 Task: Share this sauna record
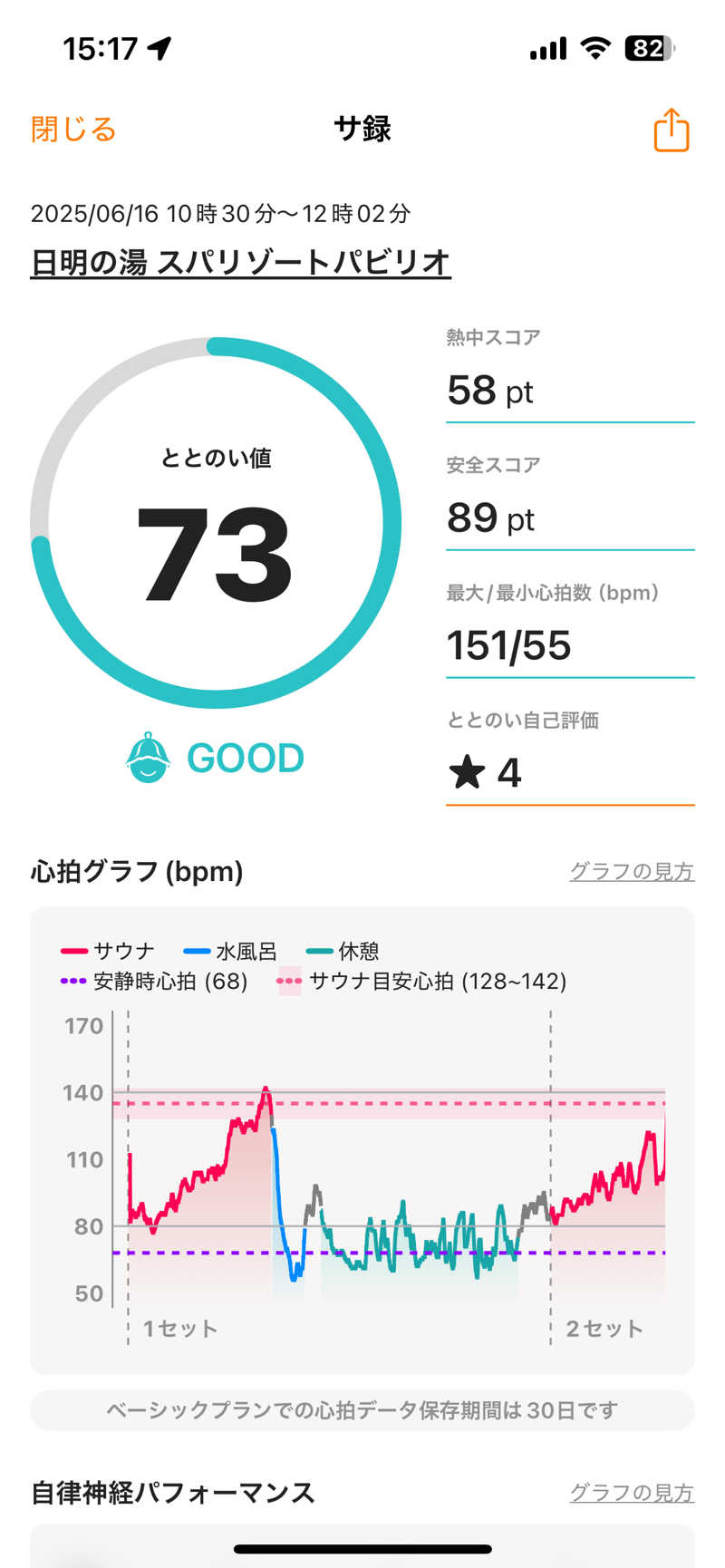(672, 130)
